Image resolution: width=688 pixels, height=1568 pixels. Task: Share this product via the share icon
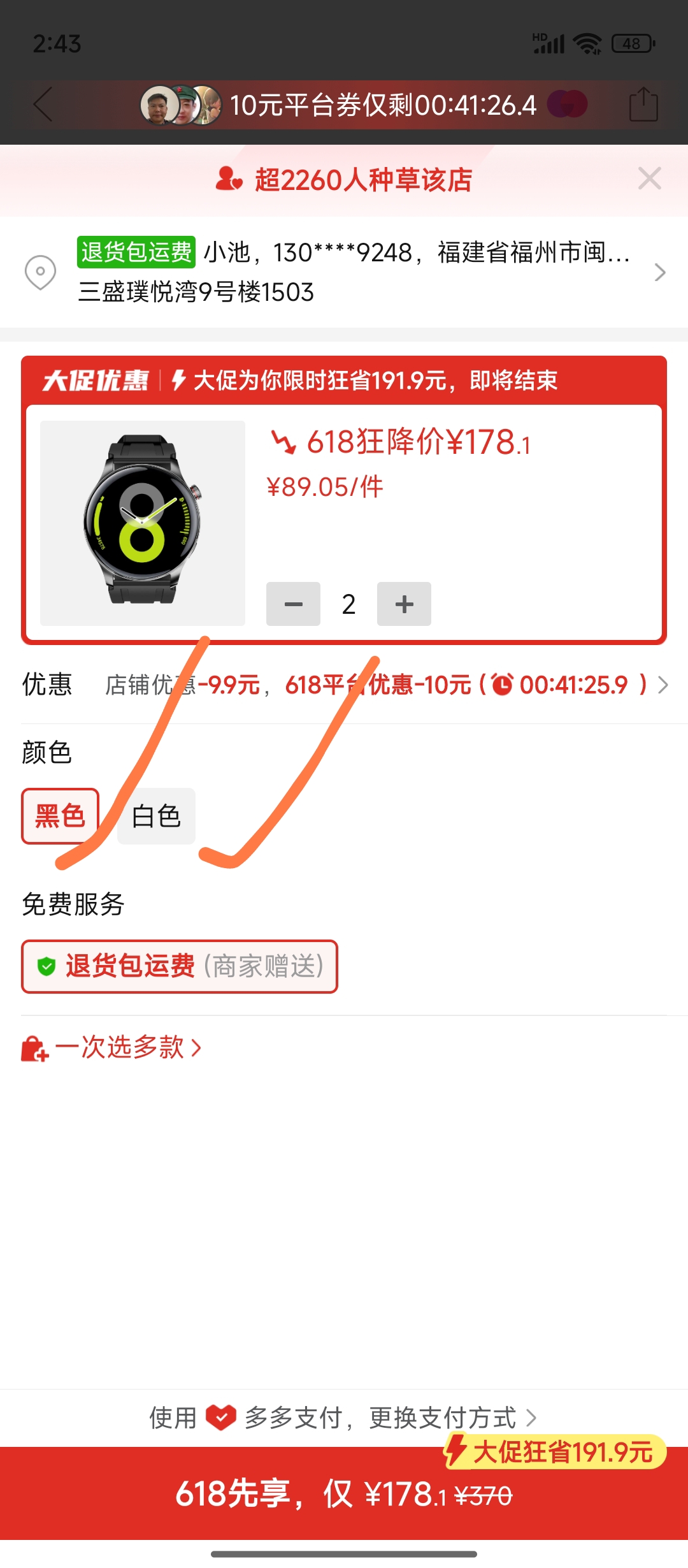(643, 105)
